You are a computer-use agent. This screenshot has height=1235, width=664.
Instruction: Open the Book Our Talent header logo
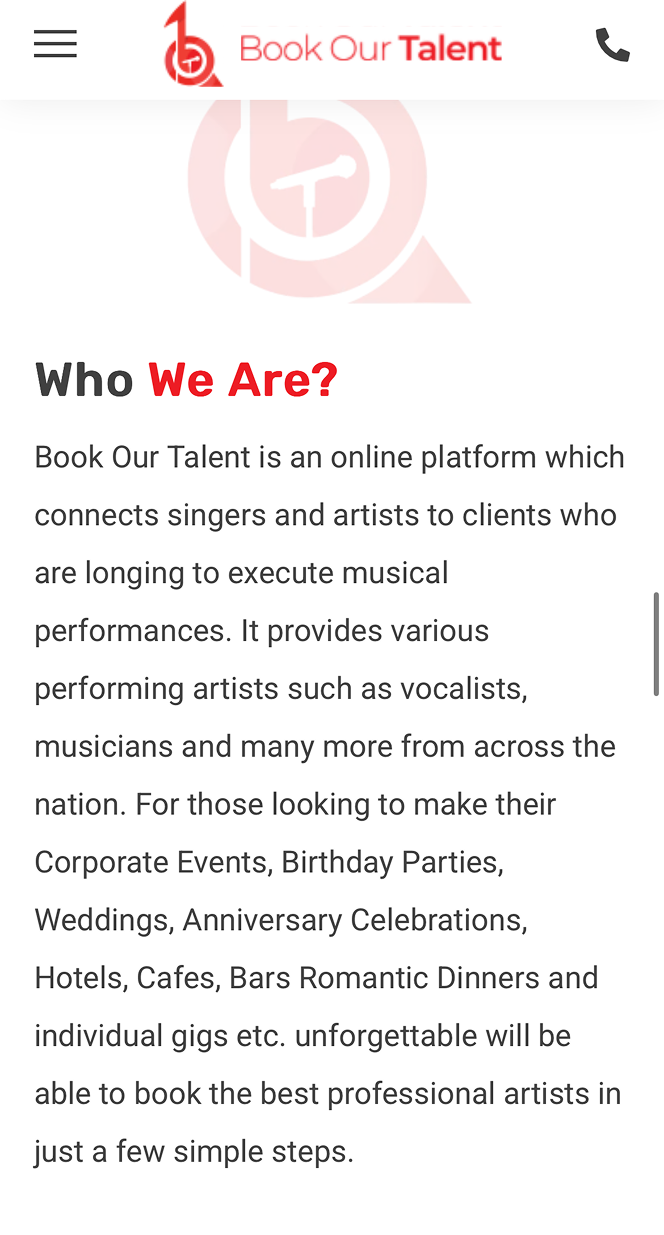tap(333, 45)
